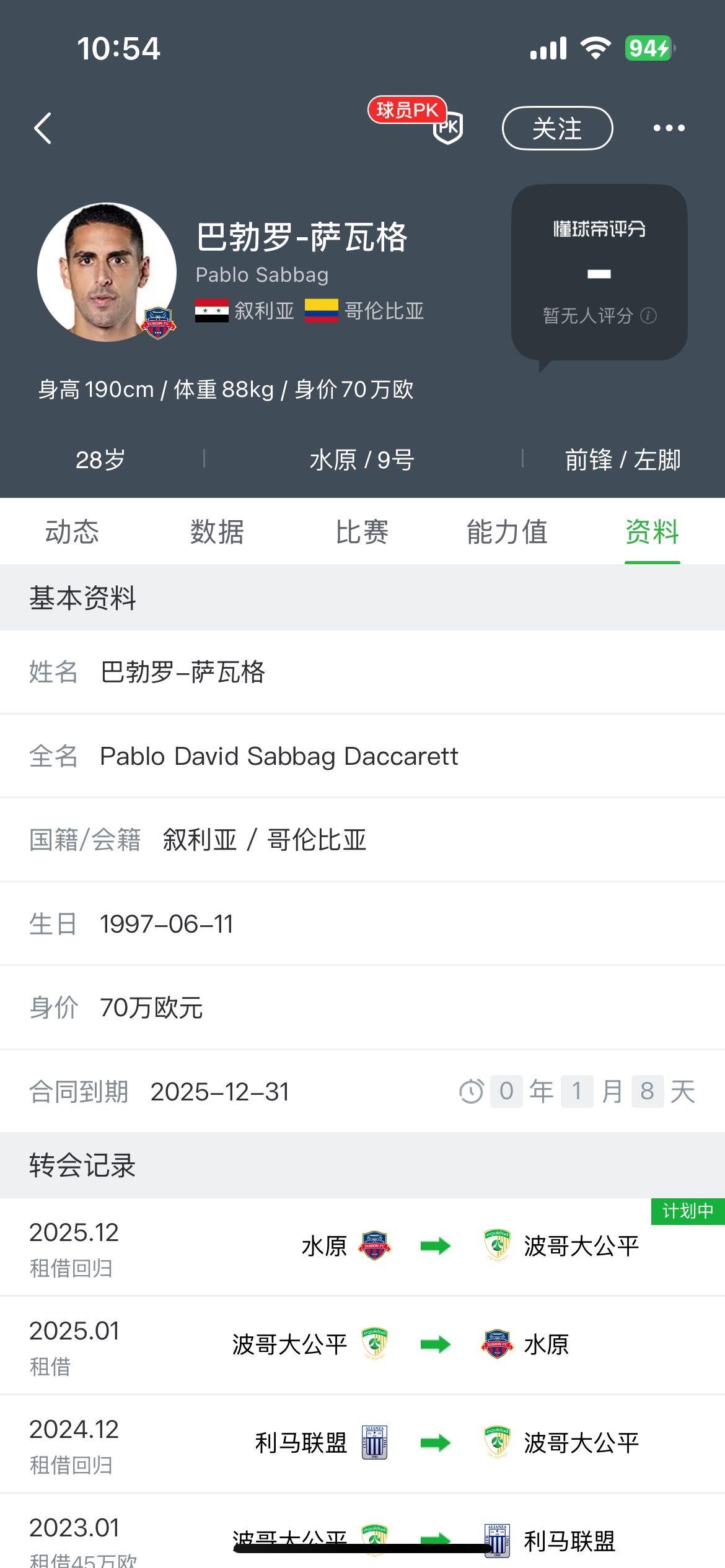Open Pablo Sabbag's profile photo
Screen dimensions: 725x1568
point(107,272)
